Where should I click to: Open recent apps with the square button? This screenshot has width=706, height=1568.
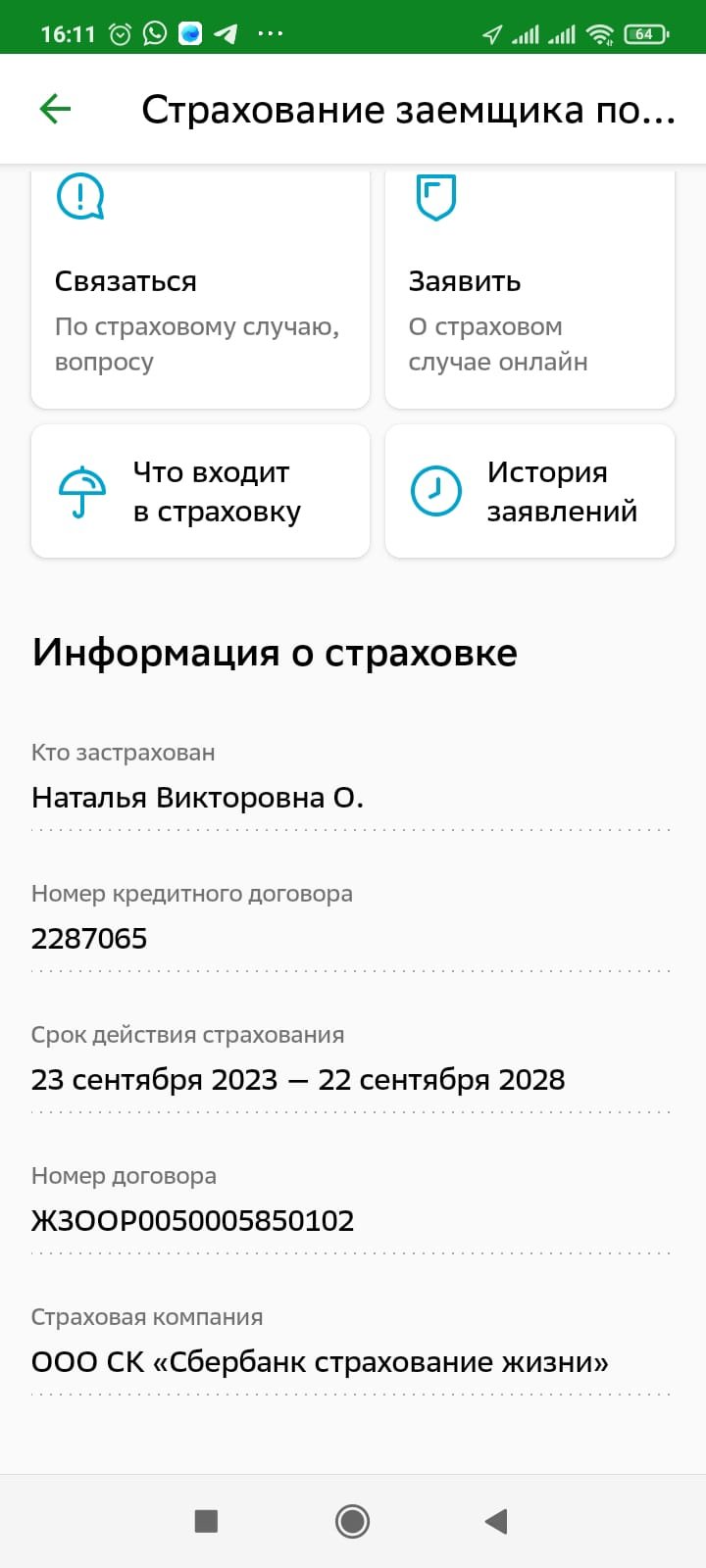tap(206, 1521)
